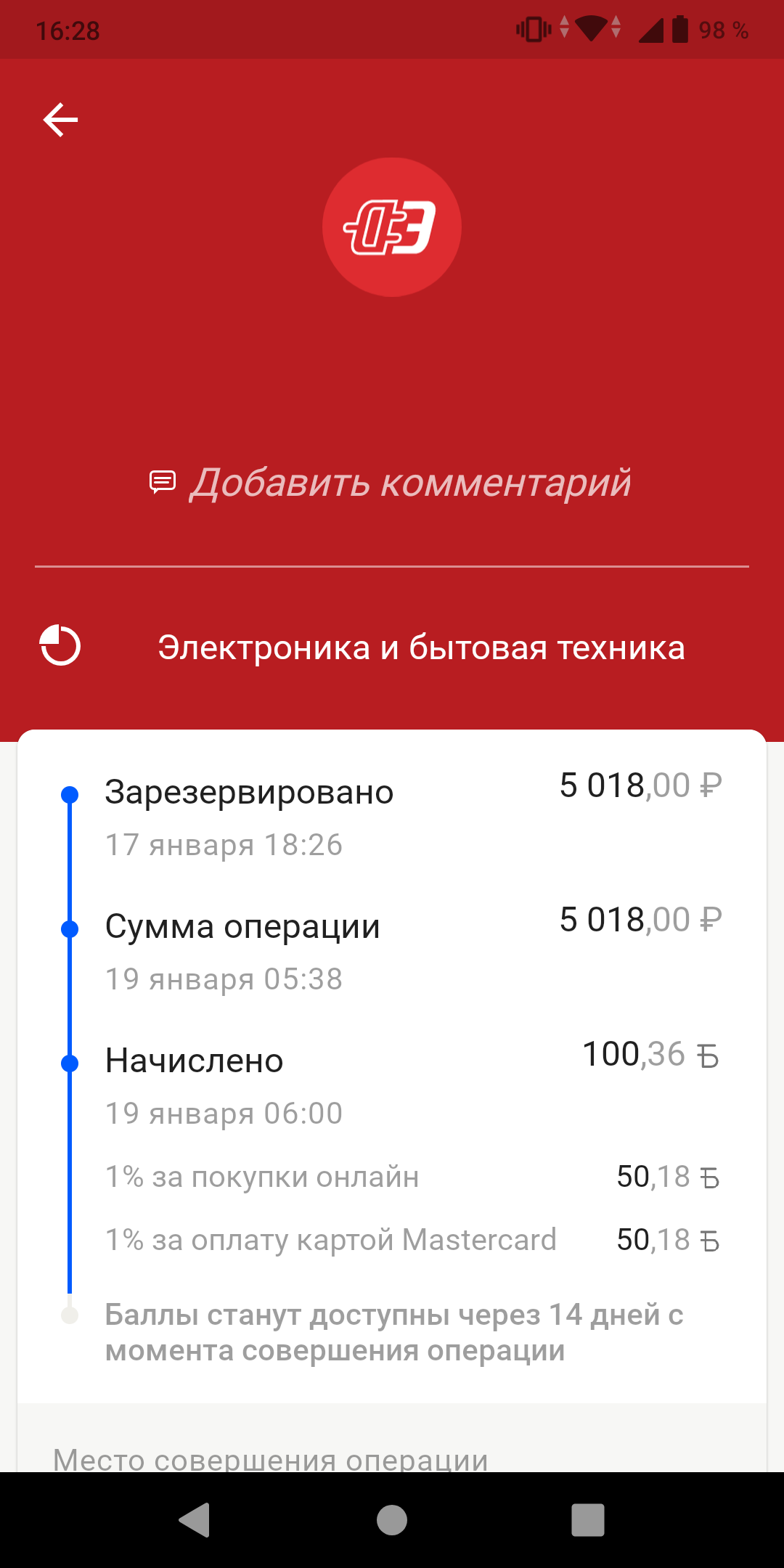Viewport: 784px width, 1568px height.
Task: Open recent apps from navigation bar
Action: point(587,1519)
